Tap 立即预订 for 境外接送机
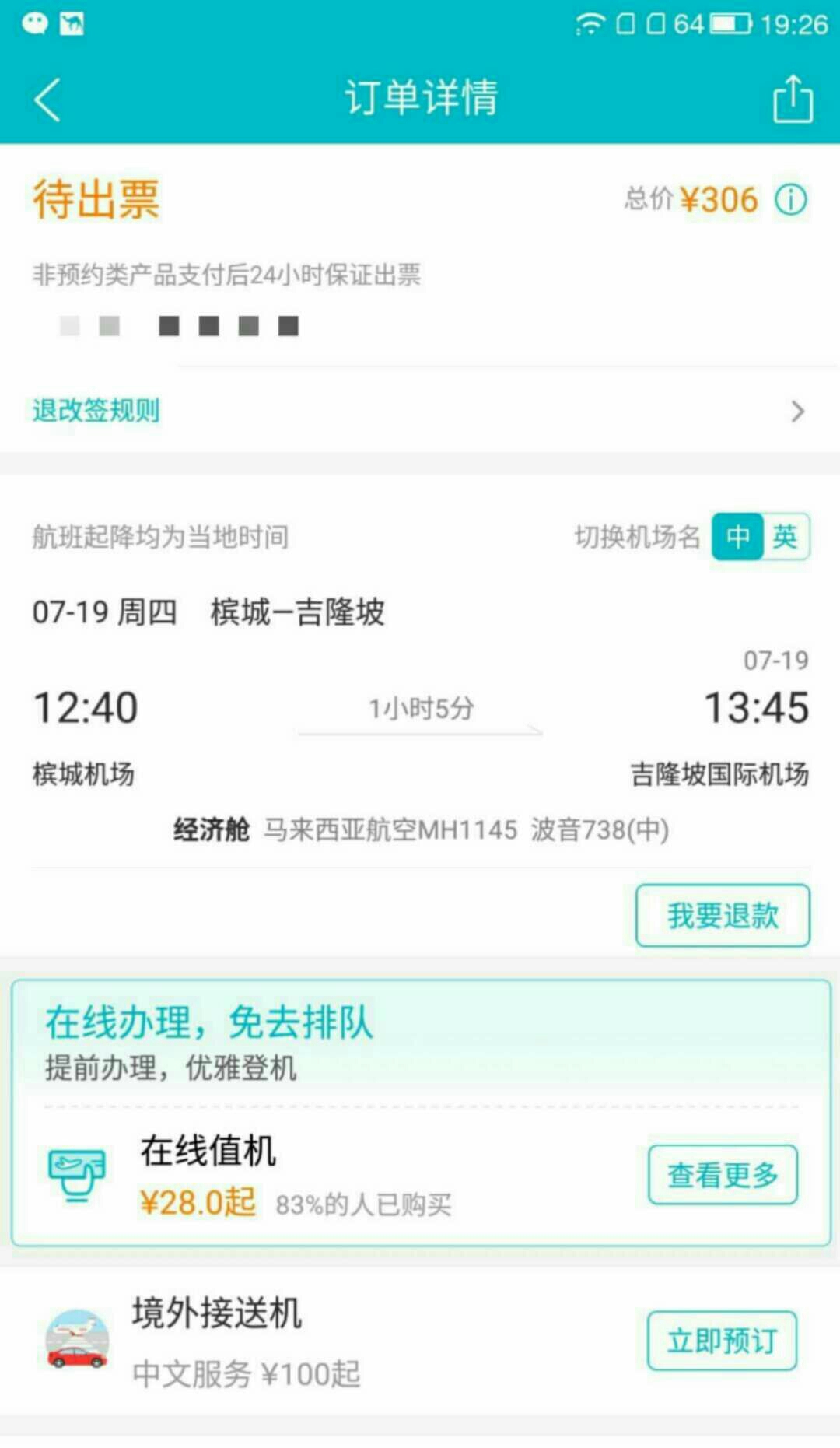 (x=723, y=1341)
